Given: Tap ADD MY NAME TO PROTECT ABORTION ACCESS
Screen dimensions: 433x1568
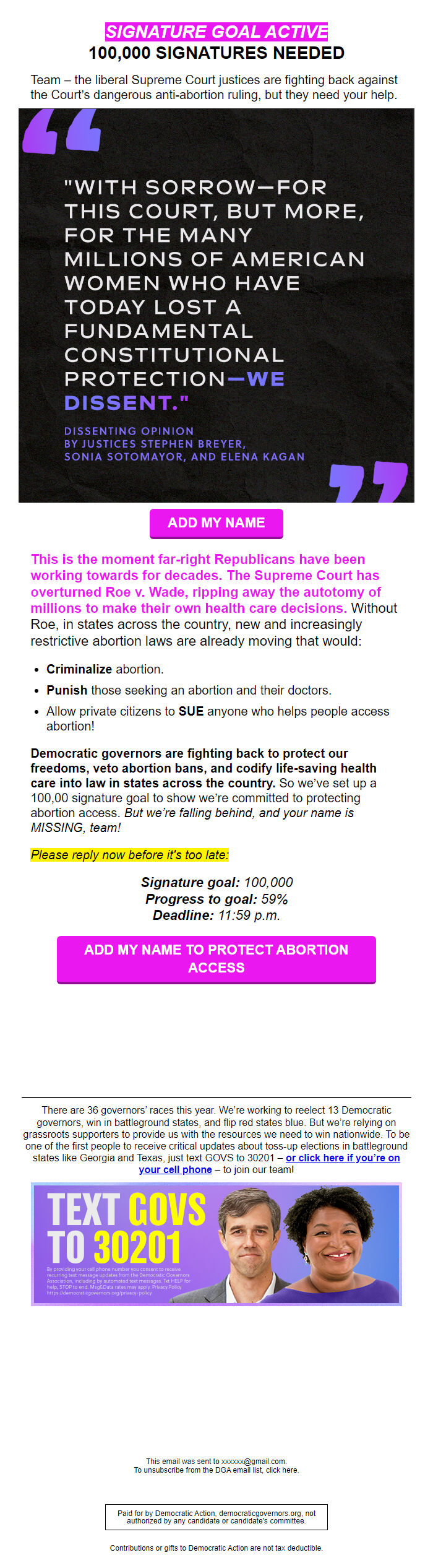Looking at the screenshot, I should [x=216, y=958].
